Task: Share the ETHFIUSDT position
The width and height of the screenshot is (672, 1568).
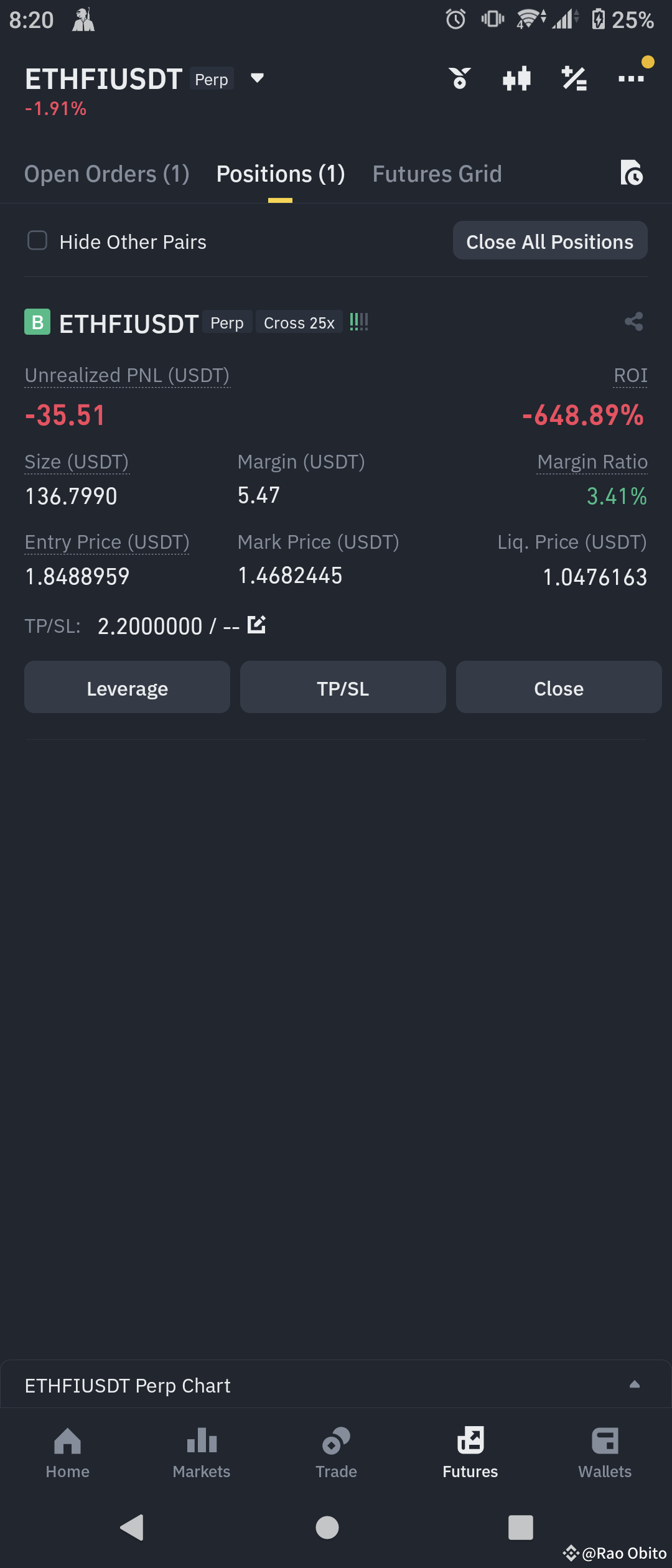Action: pos(633,322)
